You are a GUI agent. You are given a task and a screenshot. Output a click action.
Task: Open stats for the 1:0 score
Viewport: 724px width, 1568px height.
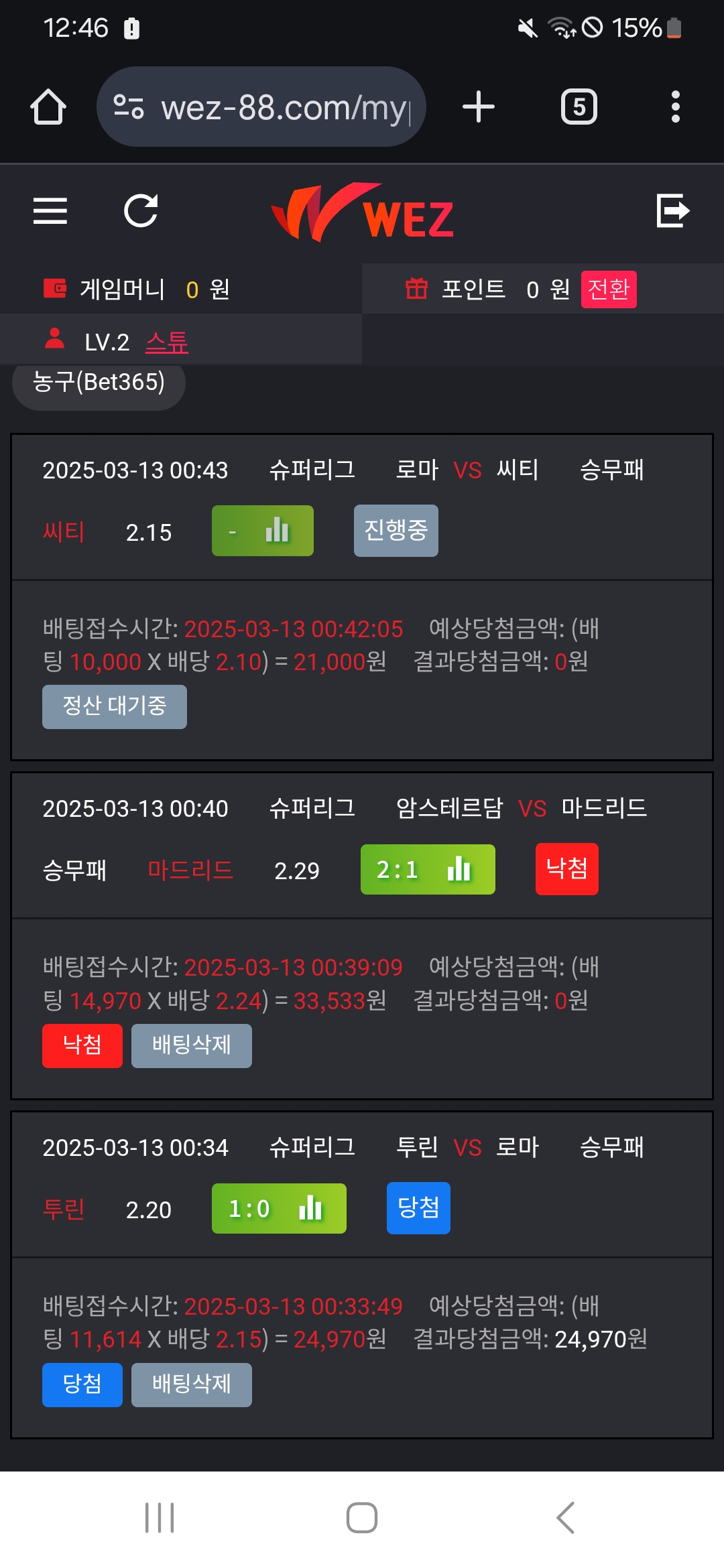pyautogui.click(x=310, y=1209)
